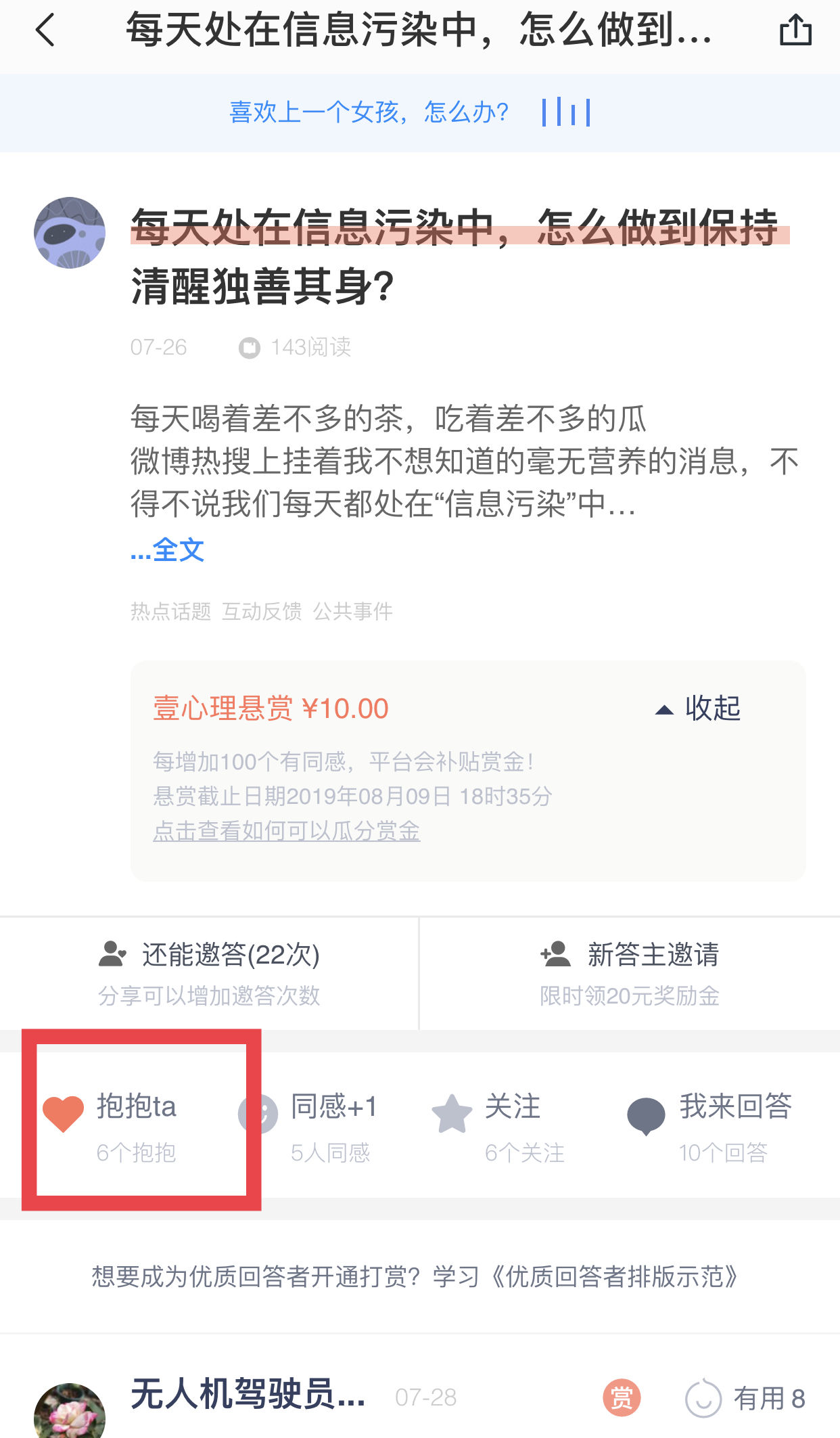This screenshot has height=1438, width=840.
Task: Open the 热点话题 tag
Action: click(x=170, y=612)
